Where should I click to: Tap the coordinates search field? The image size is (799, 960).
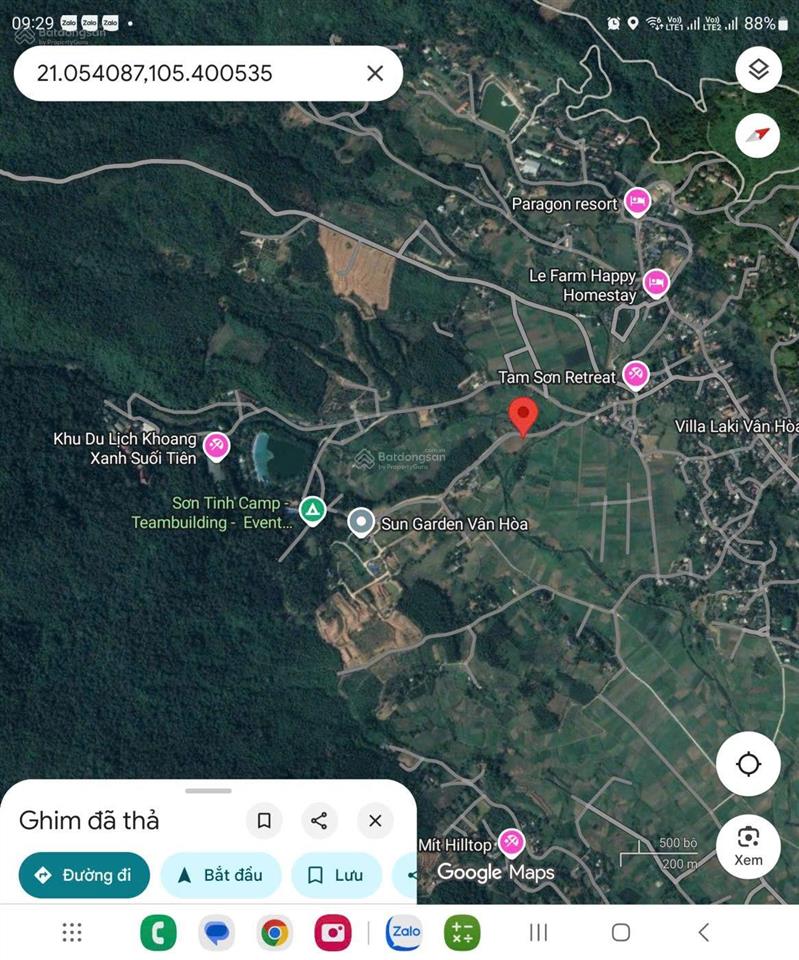(x=190, y=73)
